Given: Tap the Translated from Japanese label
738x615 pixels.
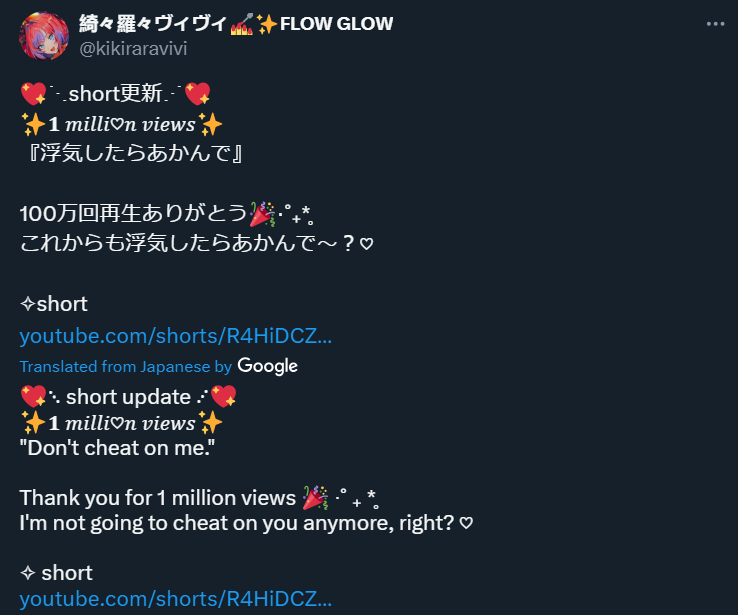Looking at the screenshot, I should [x=115, y=366].
